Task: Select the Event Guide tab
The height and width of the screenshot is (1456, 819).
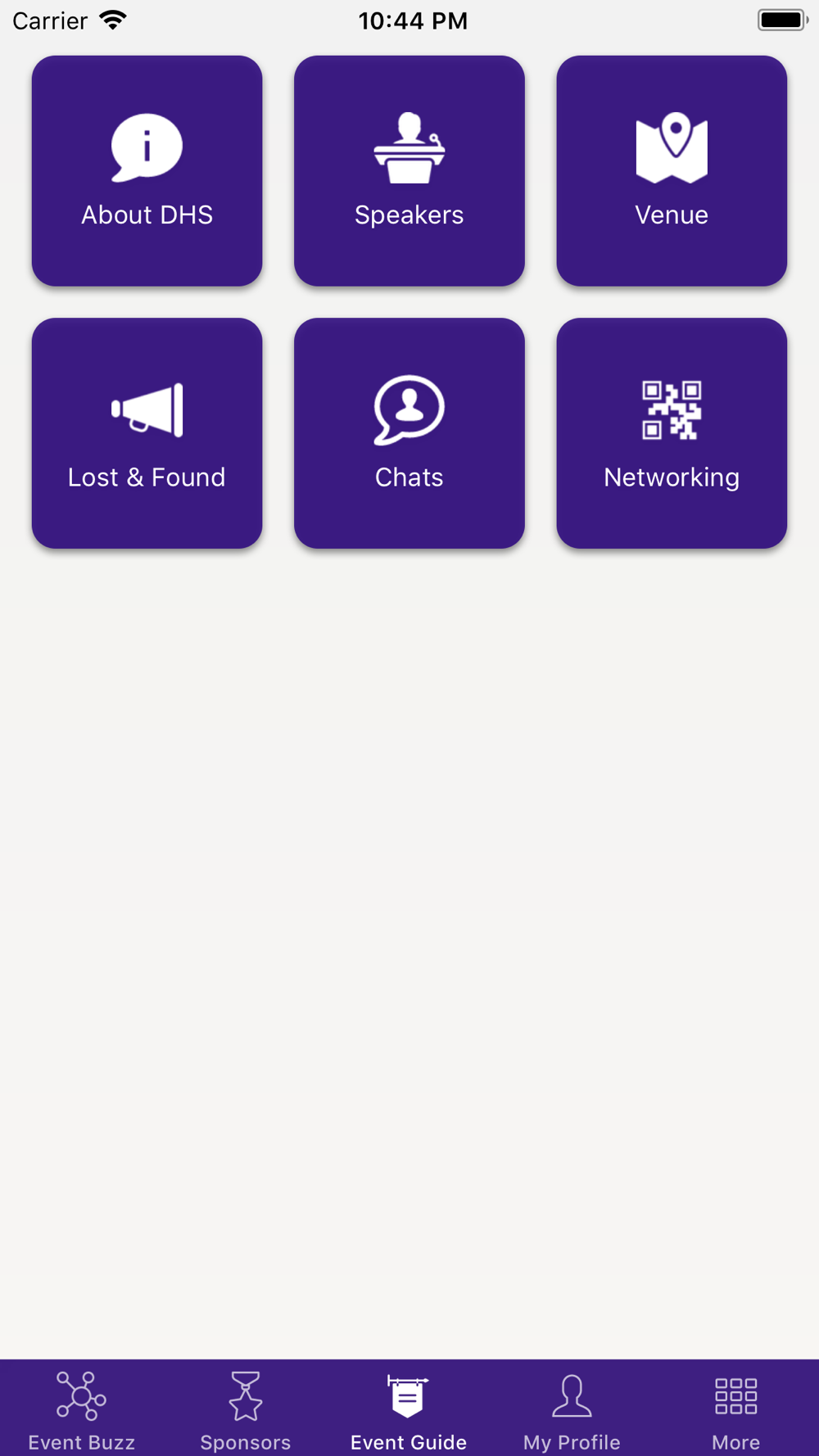Action: click(x=409, y=1410)
